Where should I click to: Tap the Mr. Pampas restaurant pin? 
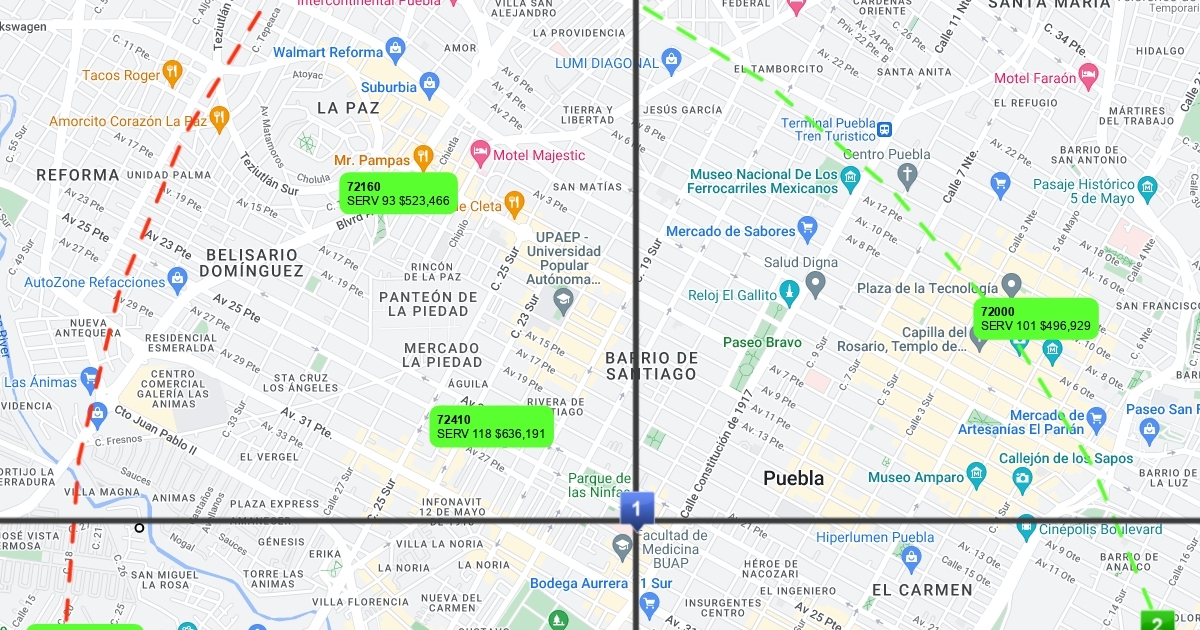pyautogui.click(x=423, y=158)
